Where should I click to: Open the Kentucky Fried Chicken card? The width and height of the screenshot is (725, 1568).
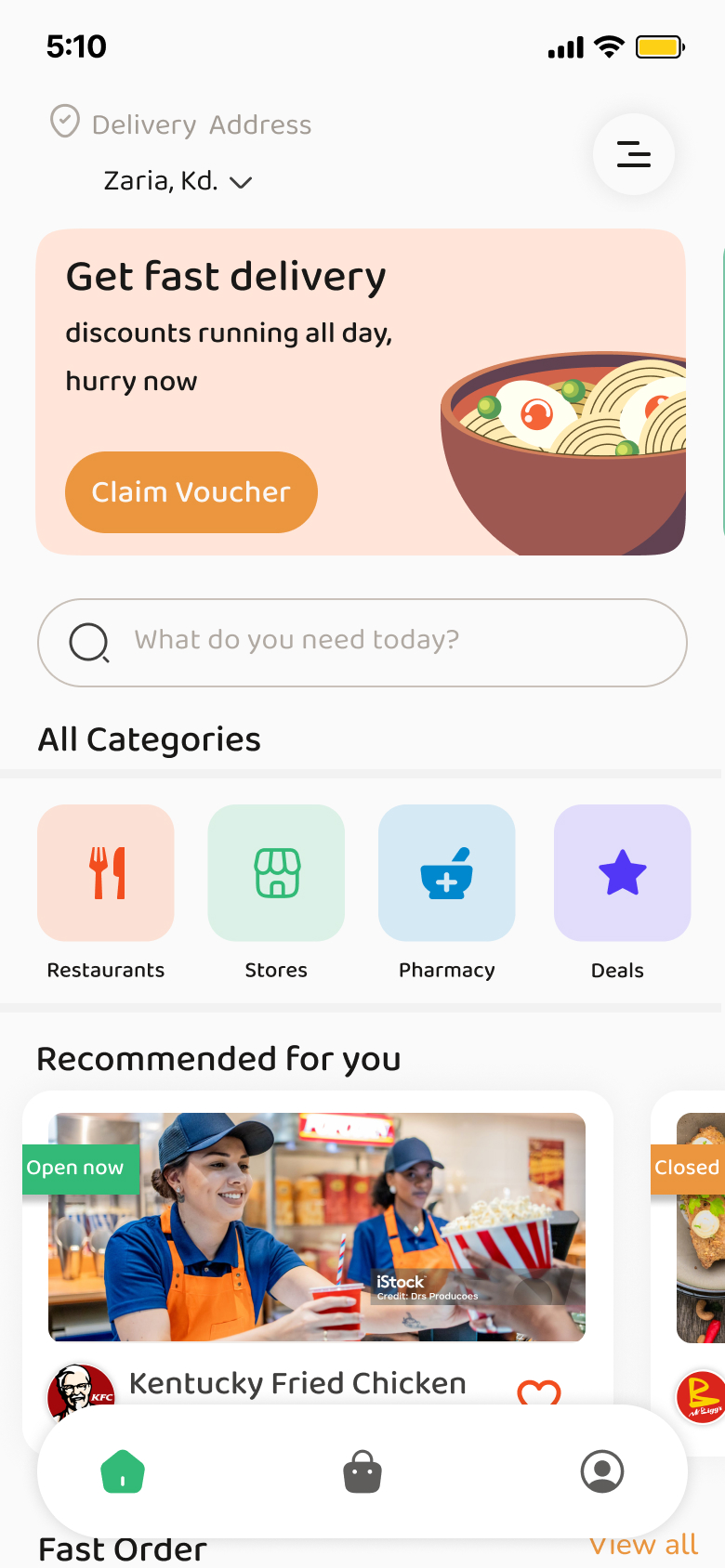317,1227
